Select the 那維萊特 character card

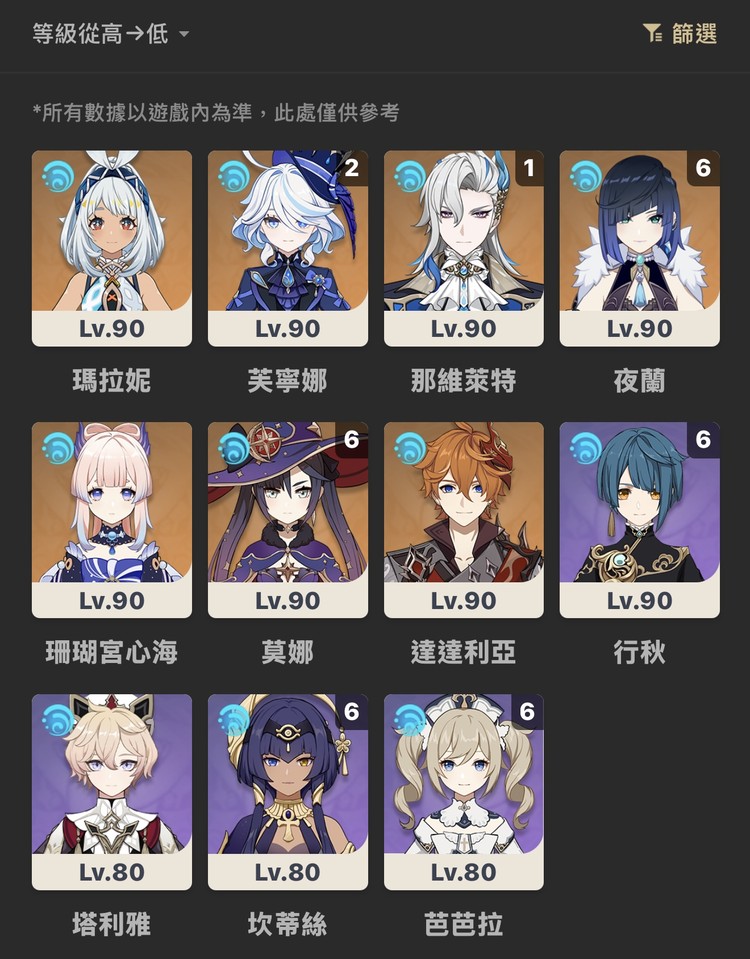click(464, 248)
